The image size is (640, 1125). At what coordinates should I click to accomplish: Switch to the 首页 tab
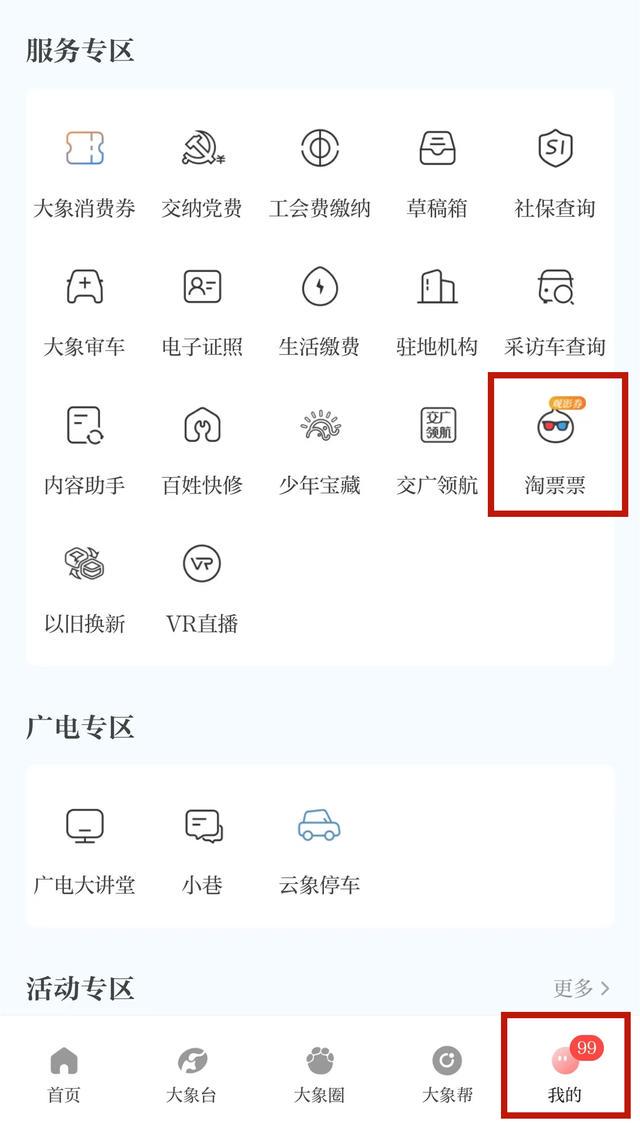(64, 1074)
